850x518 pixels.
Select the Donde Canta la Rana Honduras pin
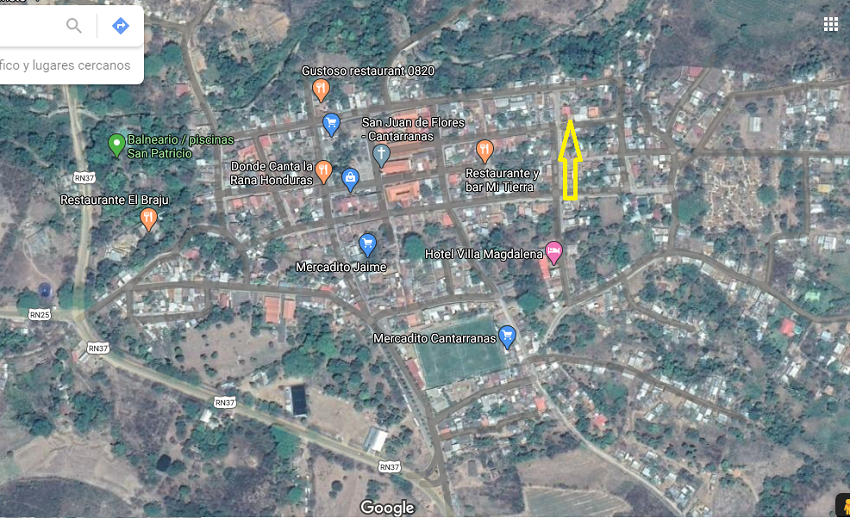point(324,171)
